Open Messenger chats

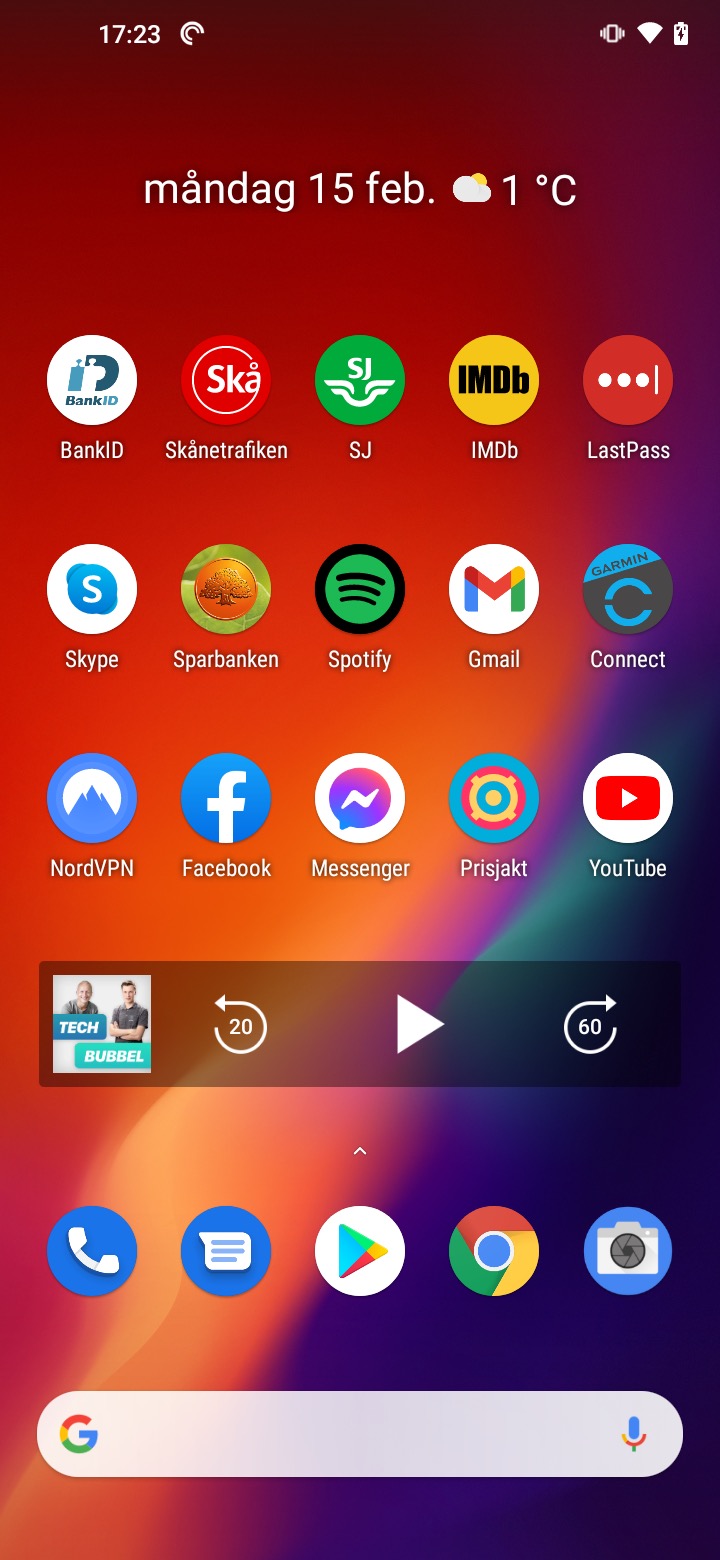click(360, 799)
